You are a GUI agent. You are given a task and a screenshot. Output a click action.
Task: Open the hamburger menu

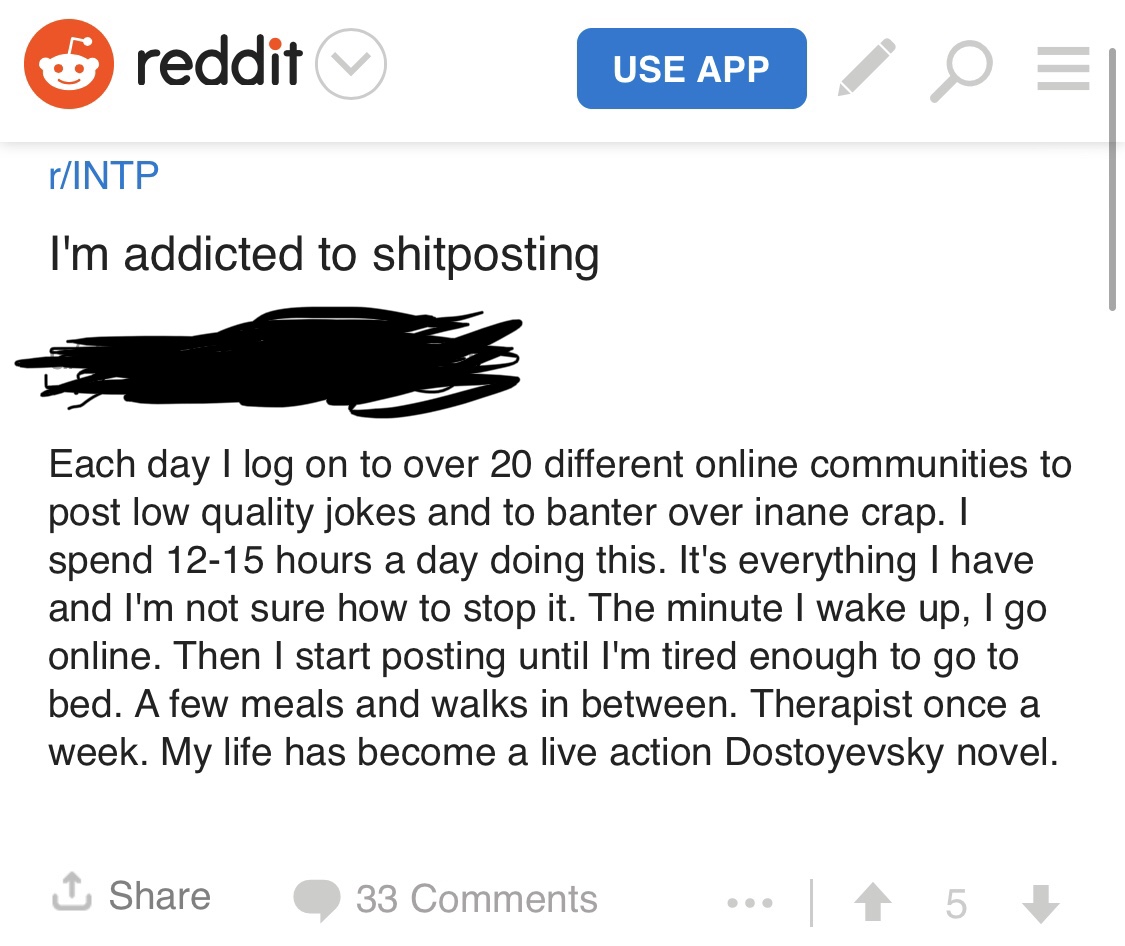click(1062, 68)
